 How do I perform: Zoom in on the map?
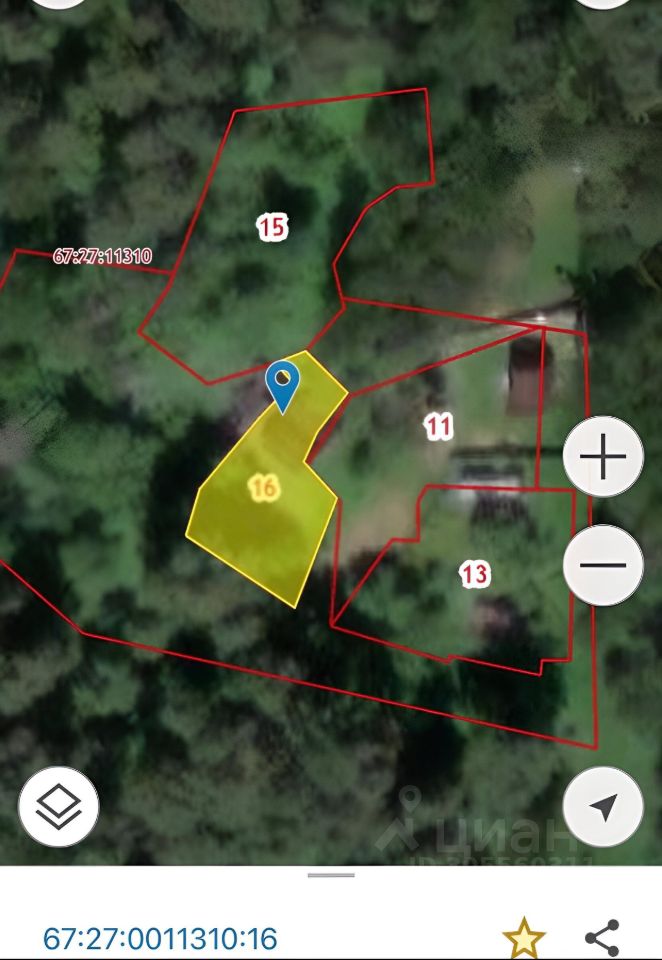602,457
